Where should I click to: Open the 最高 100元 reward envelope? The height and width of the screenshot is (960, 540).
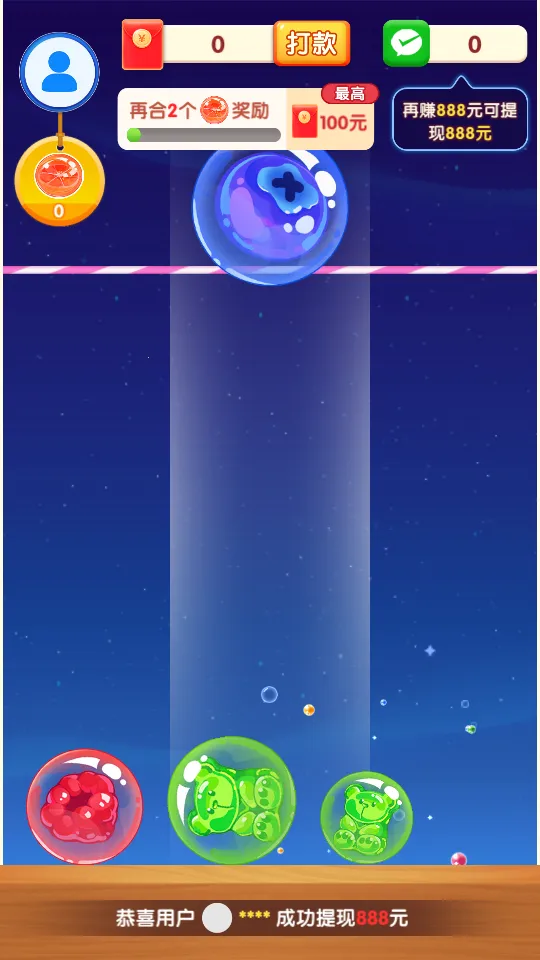(331, 119)
